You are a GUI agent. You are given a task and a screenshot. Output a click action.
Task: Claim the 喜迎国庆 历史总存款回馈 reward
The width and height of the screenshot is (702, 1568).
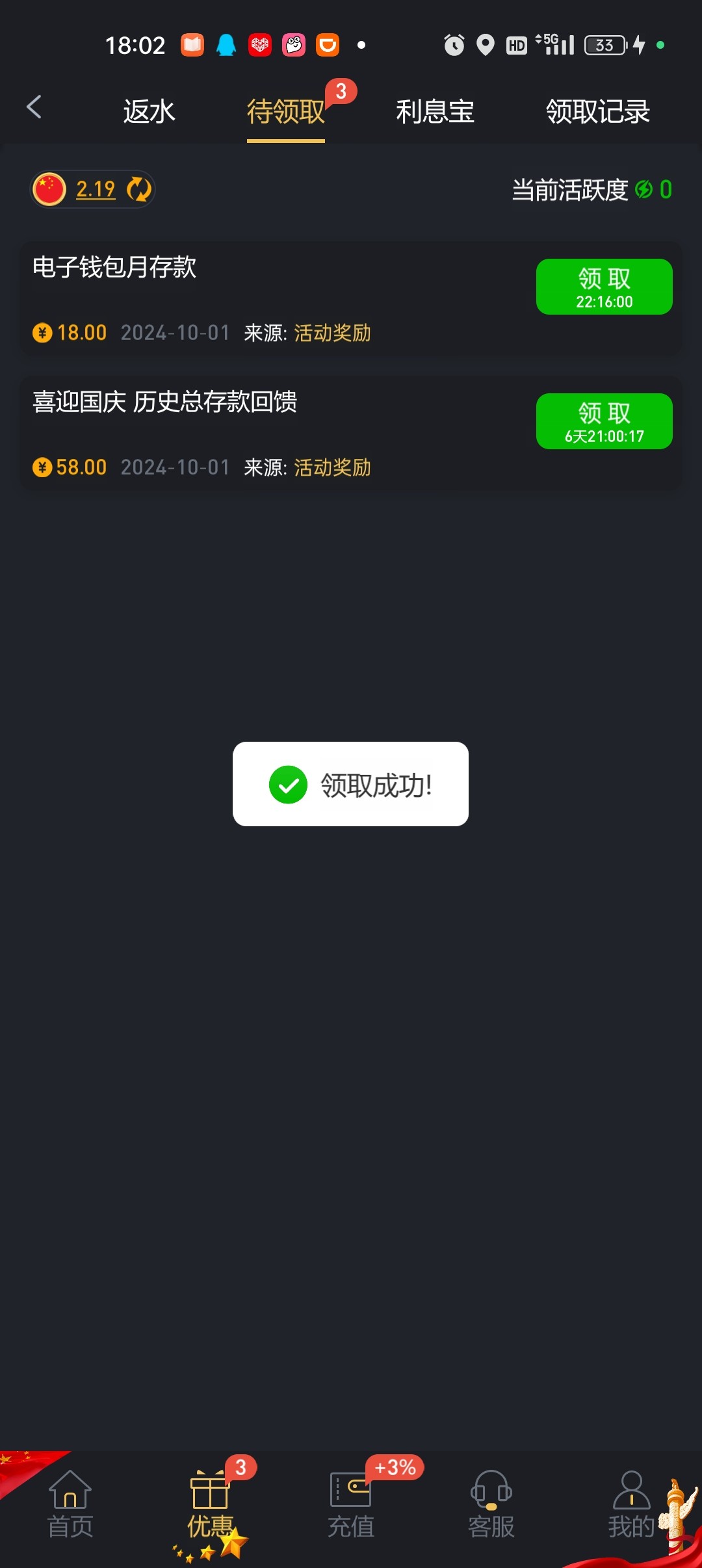point(604,421)
